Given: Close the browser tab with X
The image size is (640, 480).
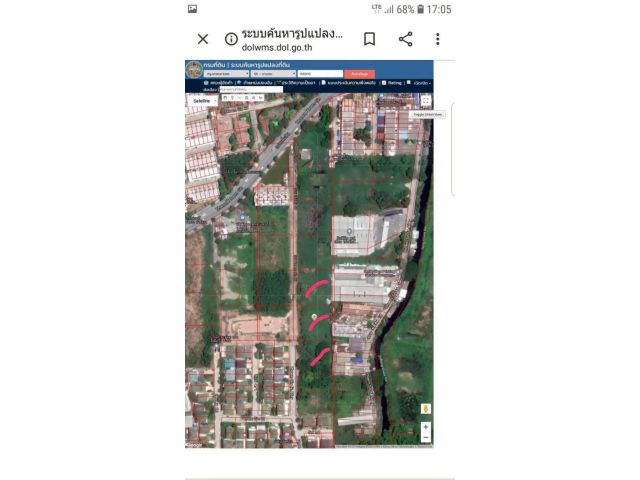Looking at the screenshot, I should pos(203,39).
